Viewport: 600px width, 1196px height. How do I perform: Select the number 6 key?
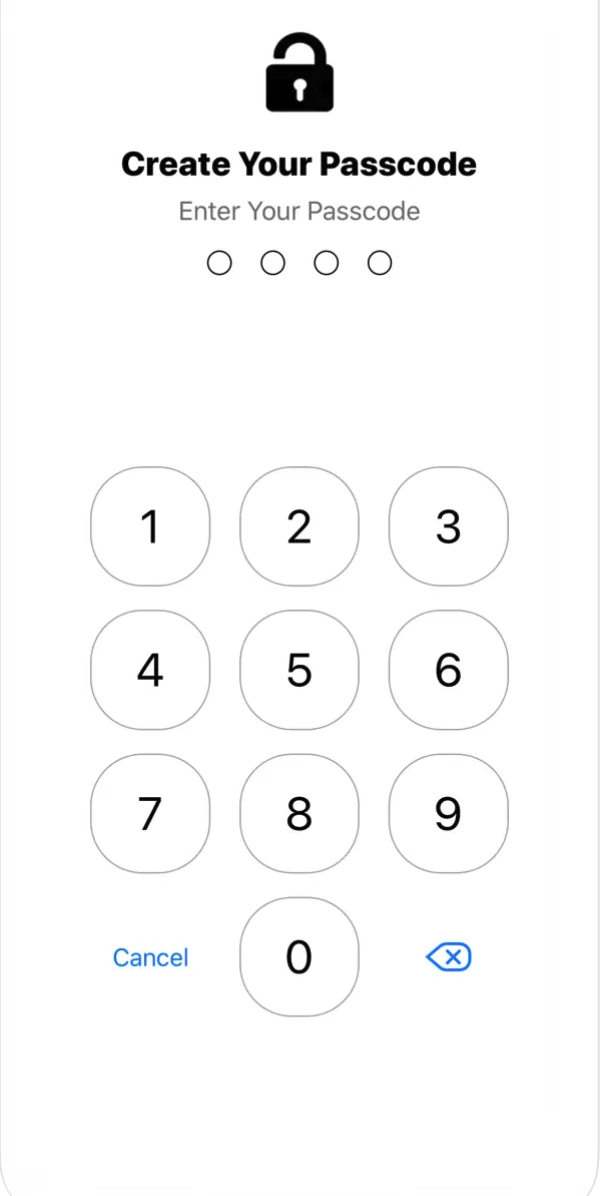448,670
